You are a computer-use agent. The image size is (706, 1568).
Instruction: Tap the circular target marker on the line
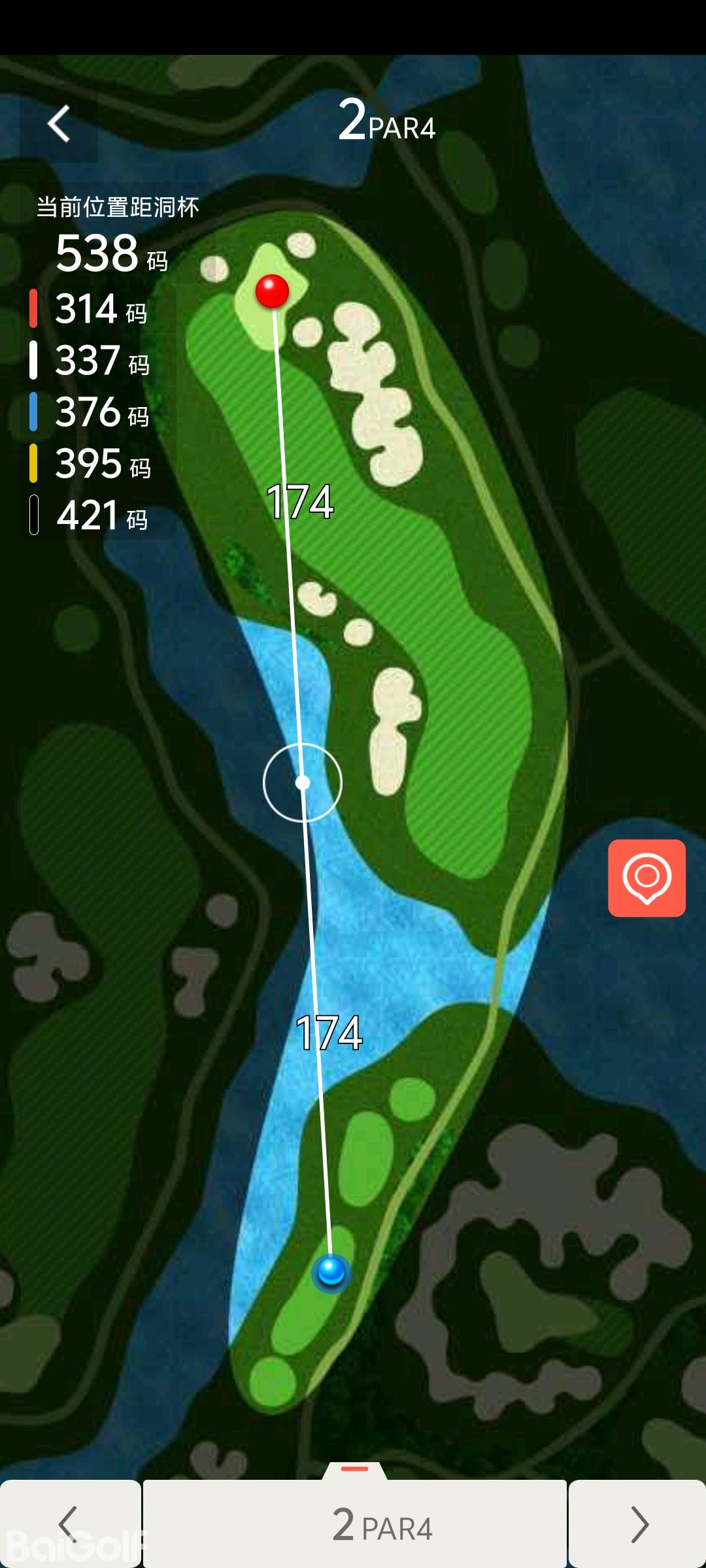pos(303,783)
